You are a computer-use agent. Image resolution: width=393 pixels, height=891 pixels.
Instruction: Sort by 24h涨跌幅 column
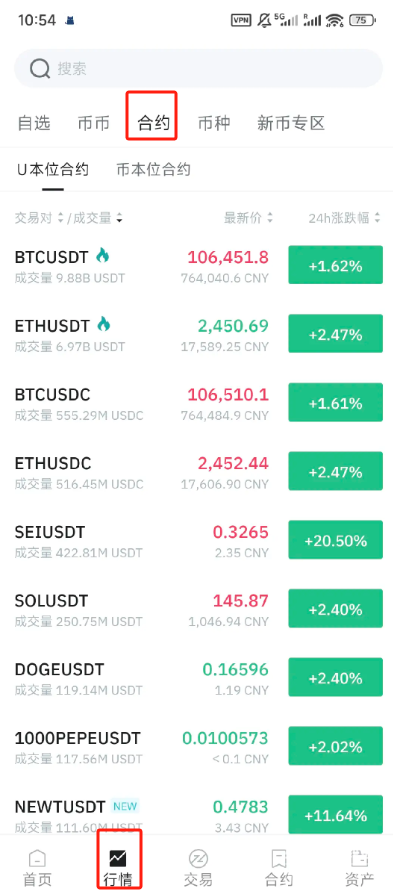pos(345,218)
